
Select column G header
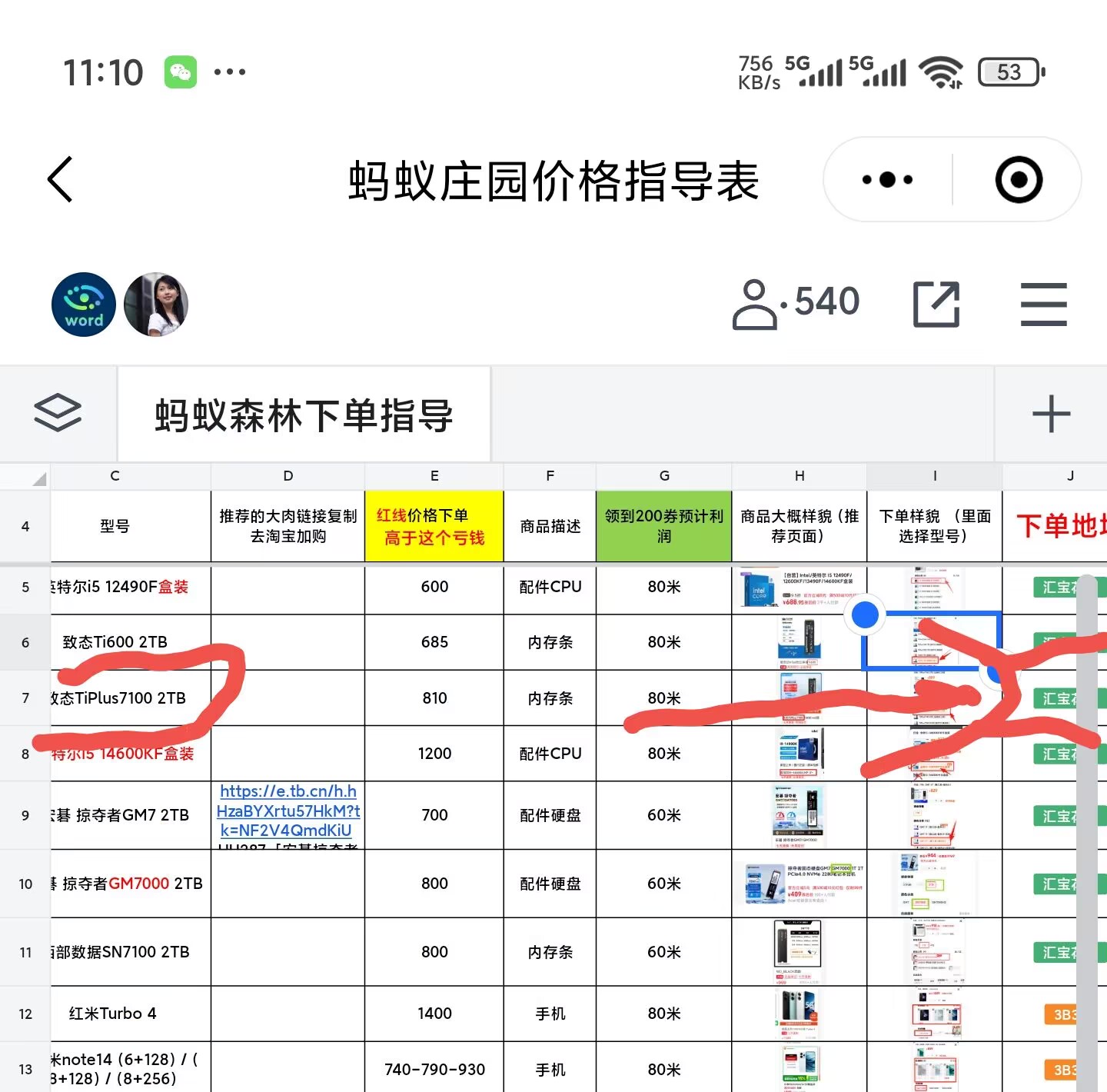664,476
